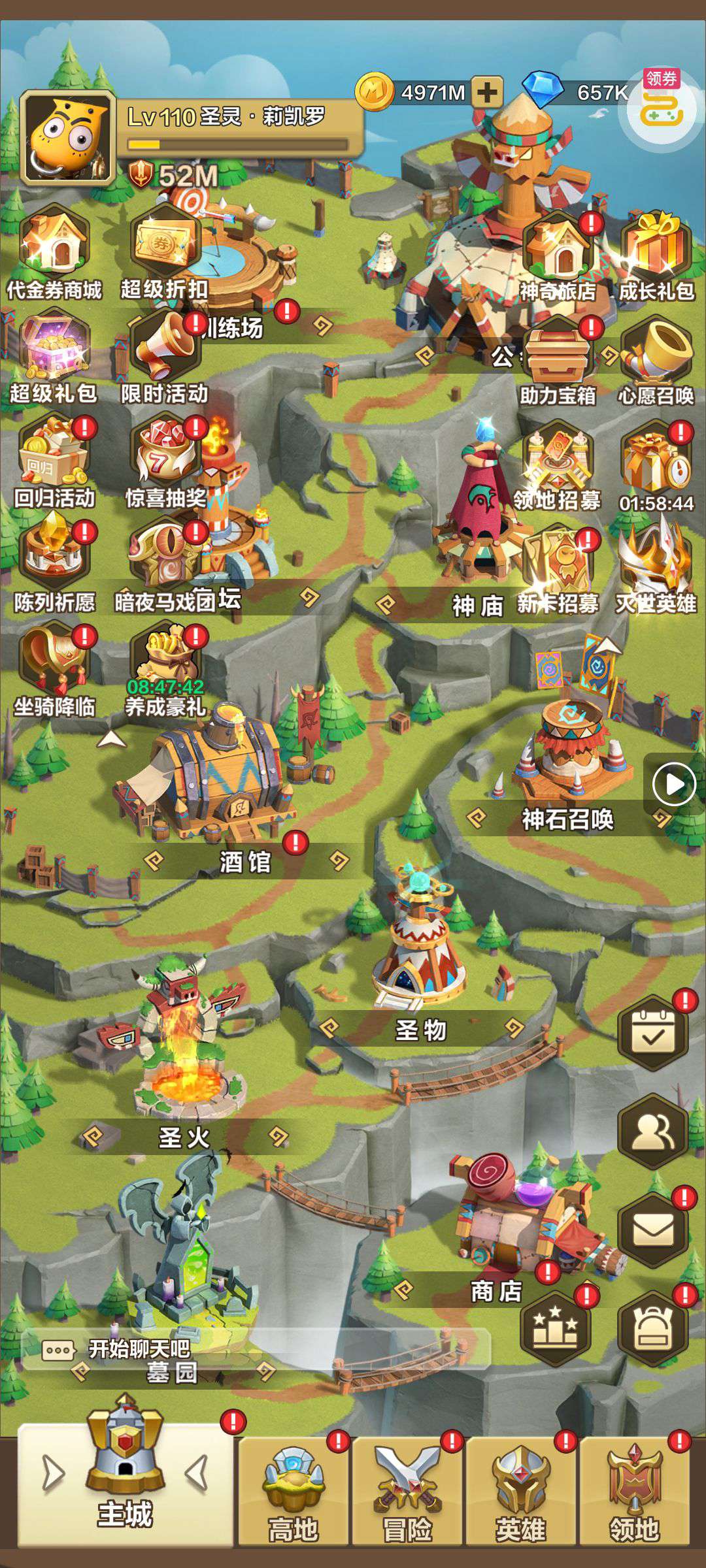The image size is (706, 1568).
Task: Open the backpack inventory
Action: pyautogui.click(x=653, y=1329)
